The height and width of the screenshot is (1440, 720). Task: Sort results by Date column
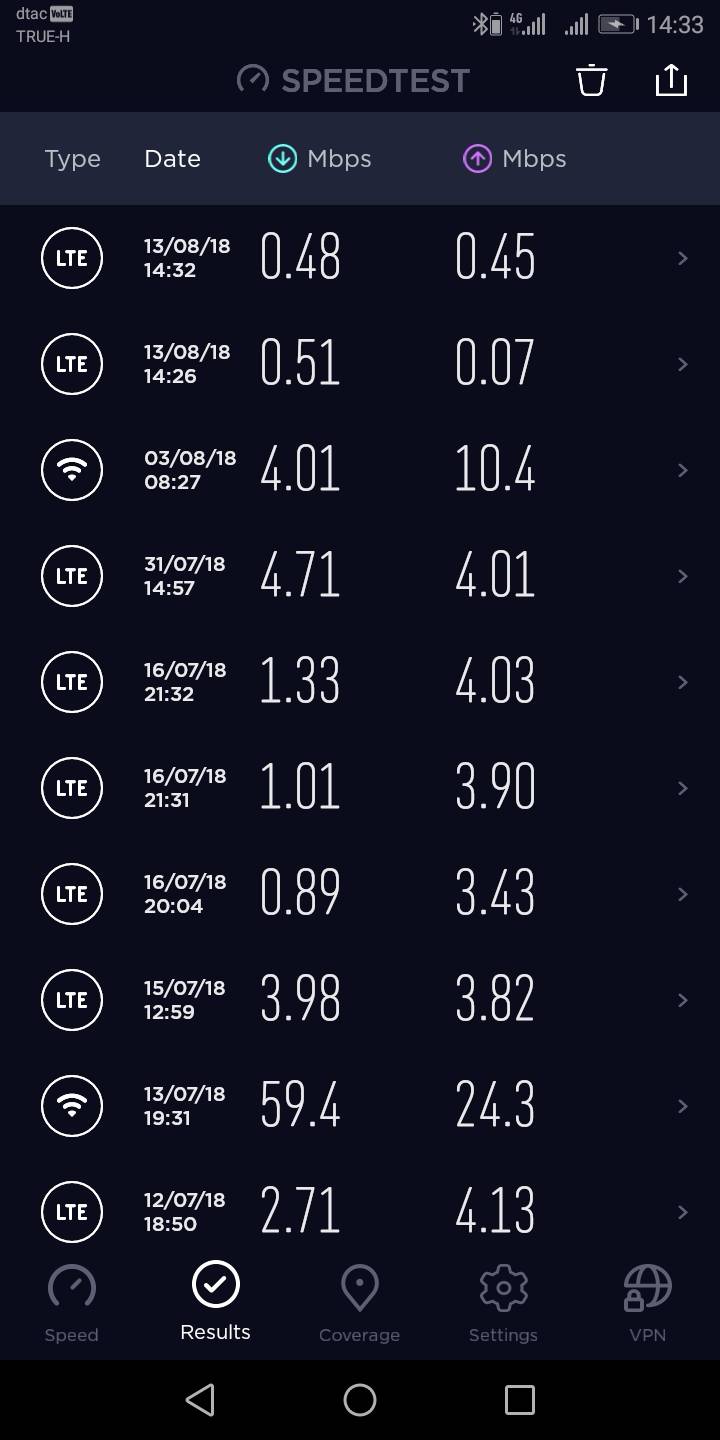tap(172, 159)
